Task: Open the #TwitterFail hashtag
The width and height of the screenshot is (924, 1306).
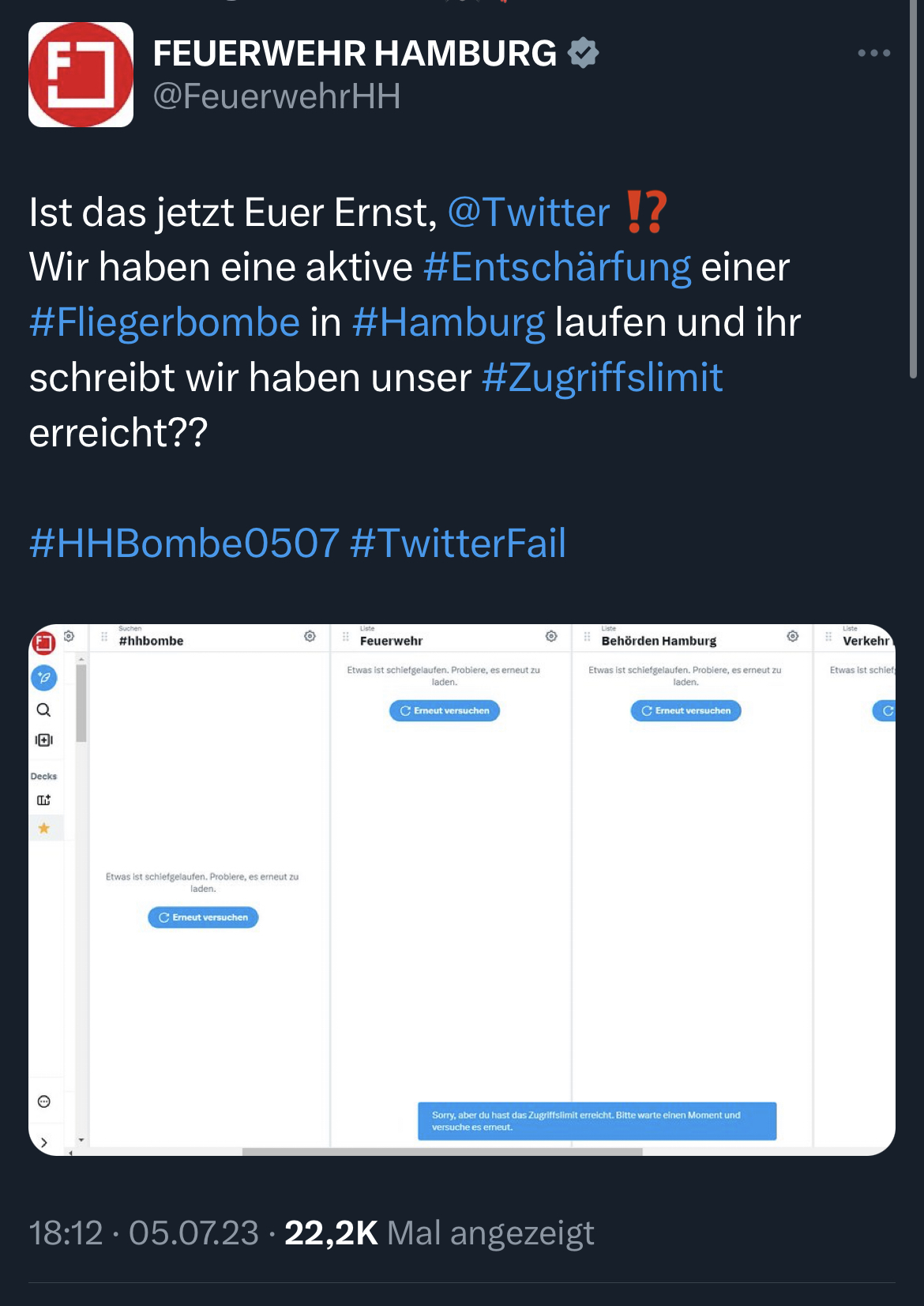Action: (x=457, y=544)
